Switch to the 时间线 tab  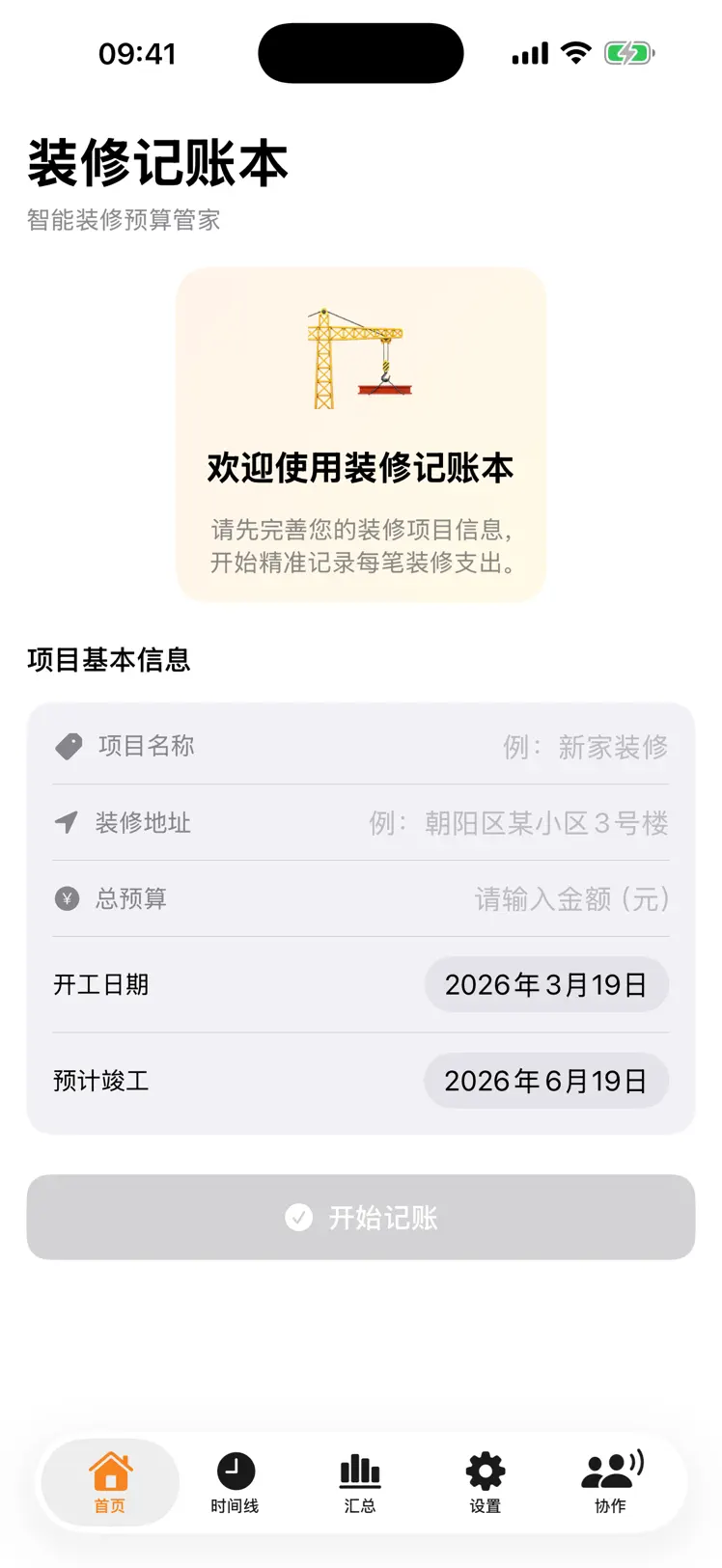click(x=234, y=1483)
